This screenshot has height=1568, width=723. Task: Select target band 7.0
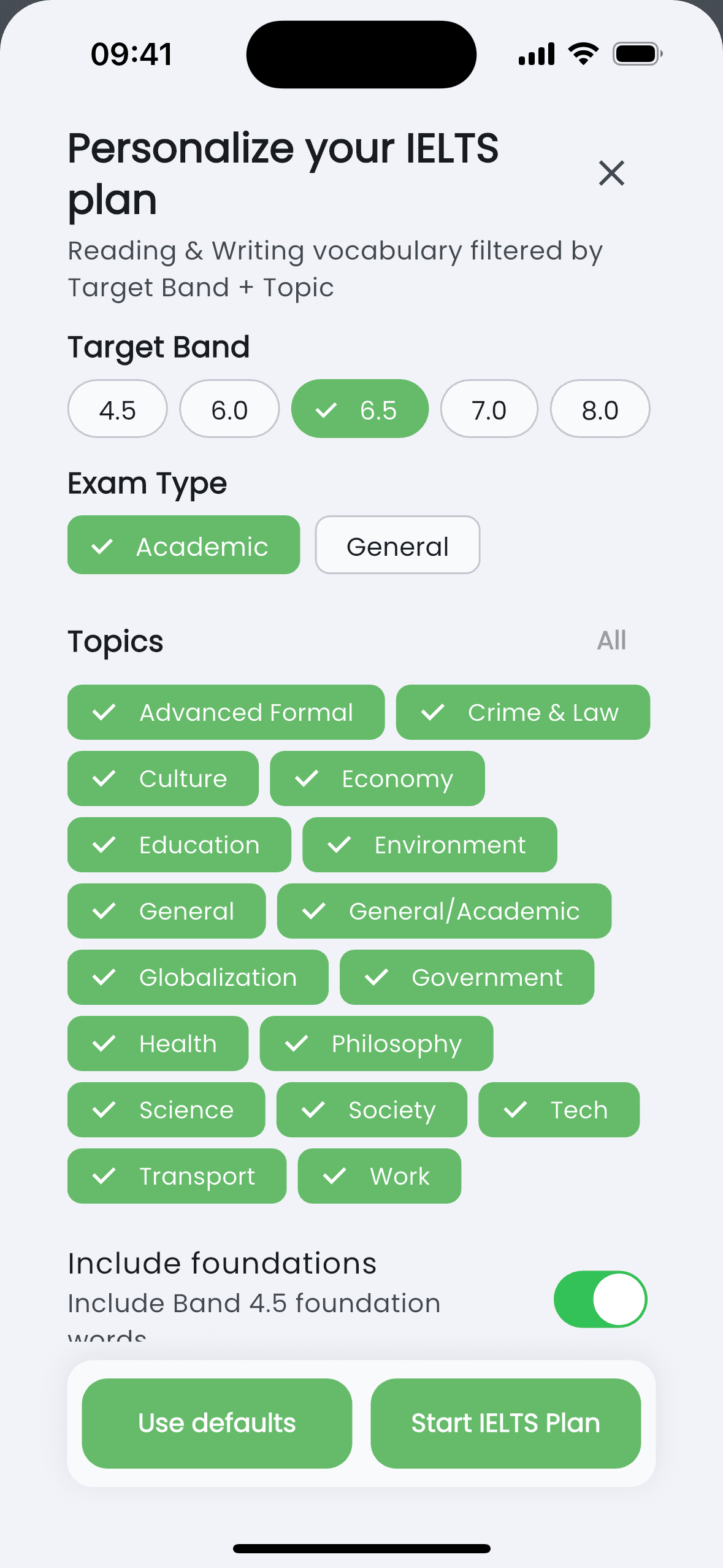(488, 409)
